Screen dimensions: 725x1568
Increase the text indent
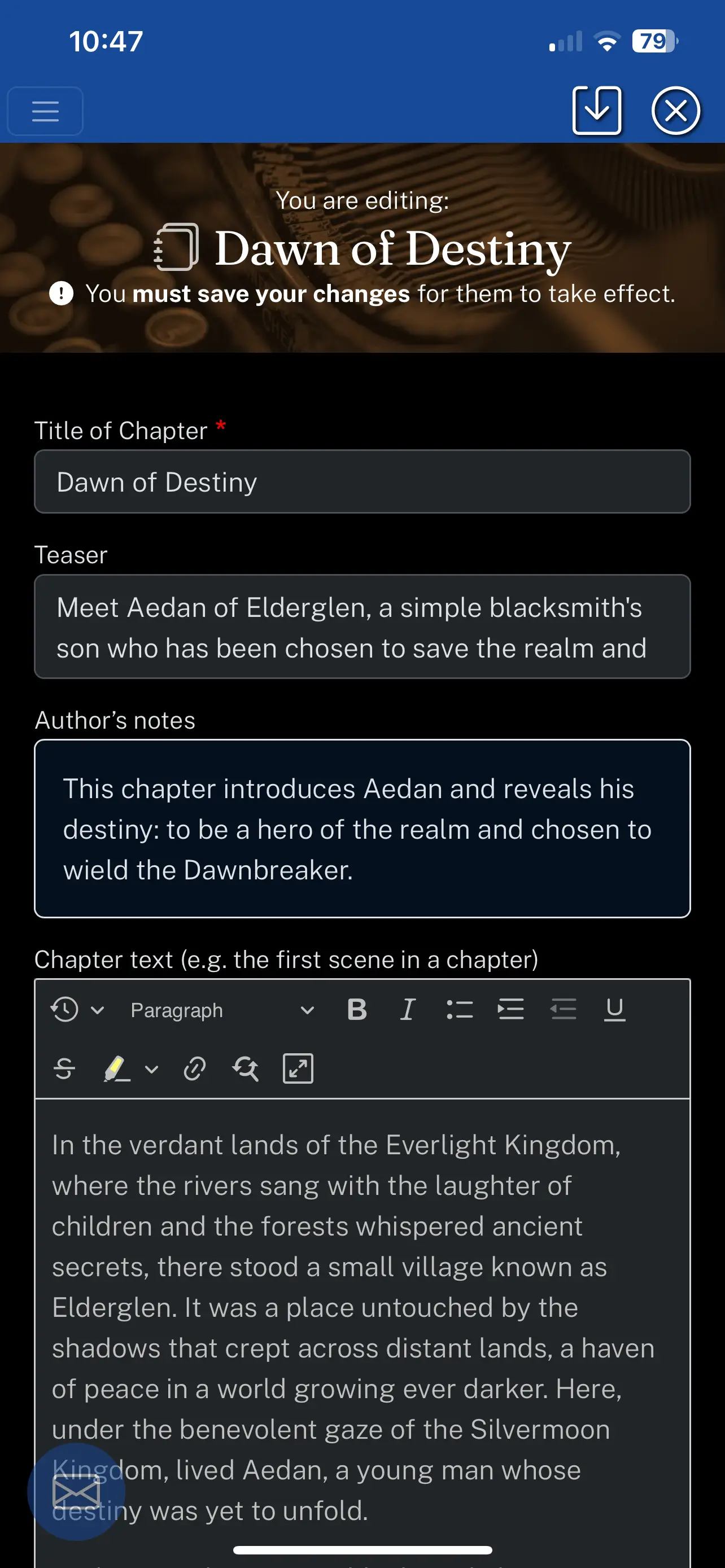(x=511, y=1010)
